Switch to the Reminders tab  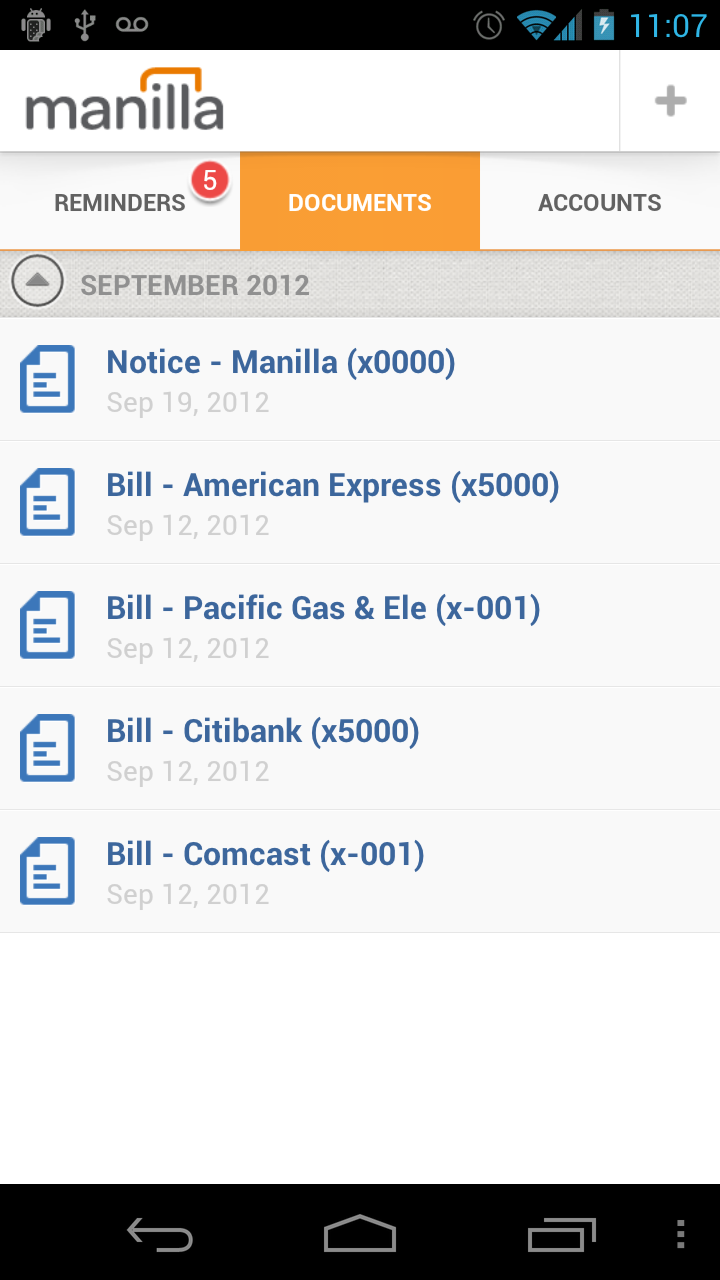coord(119,201)
